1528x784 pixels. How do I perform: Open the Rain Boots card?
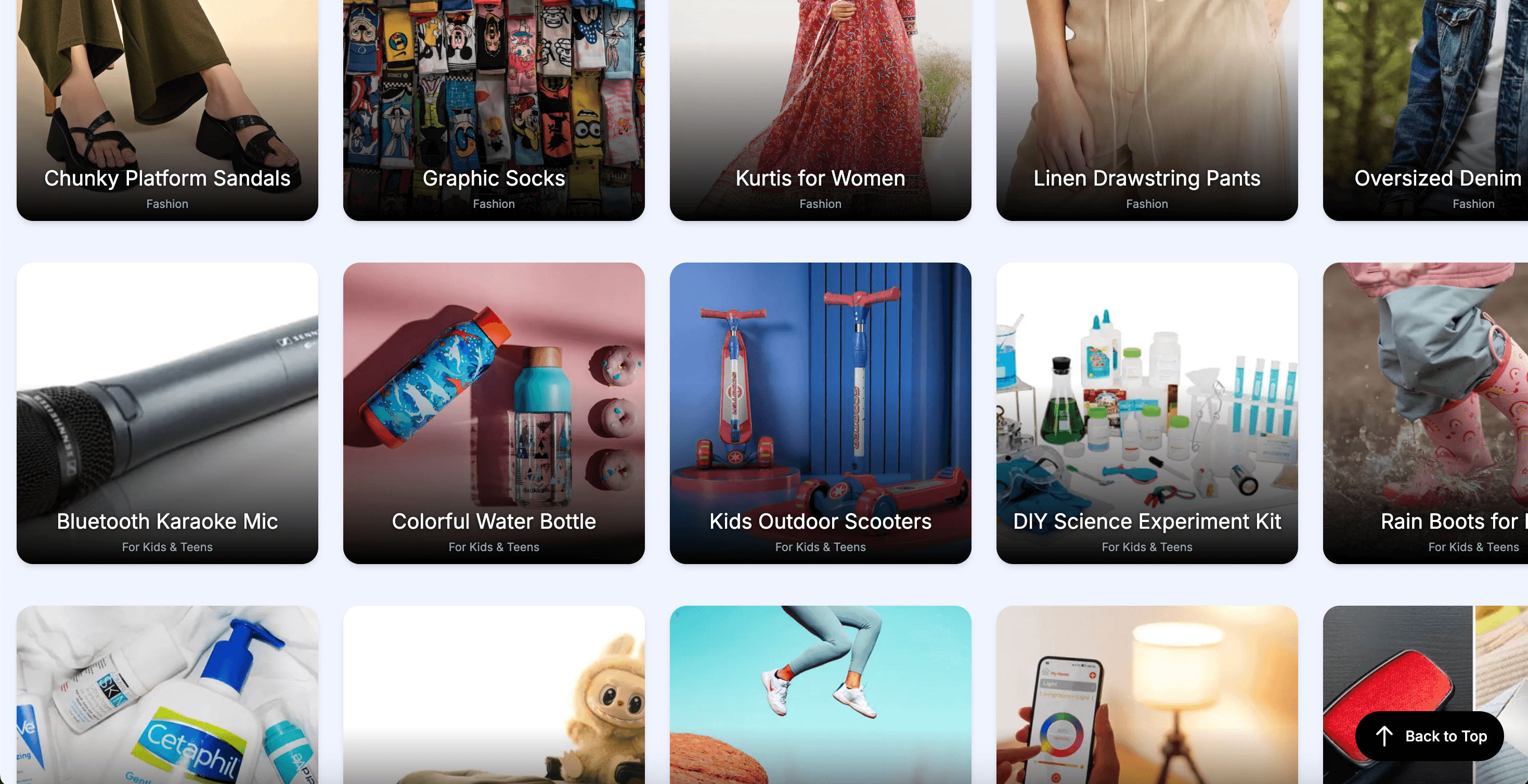point(1435,413)
